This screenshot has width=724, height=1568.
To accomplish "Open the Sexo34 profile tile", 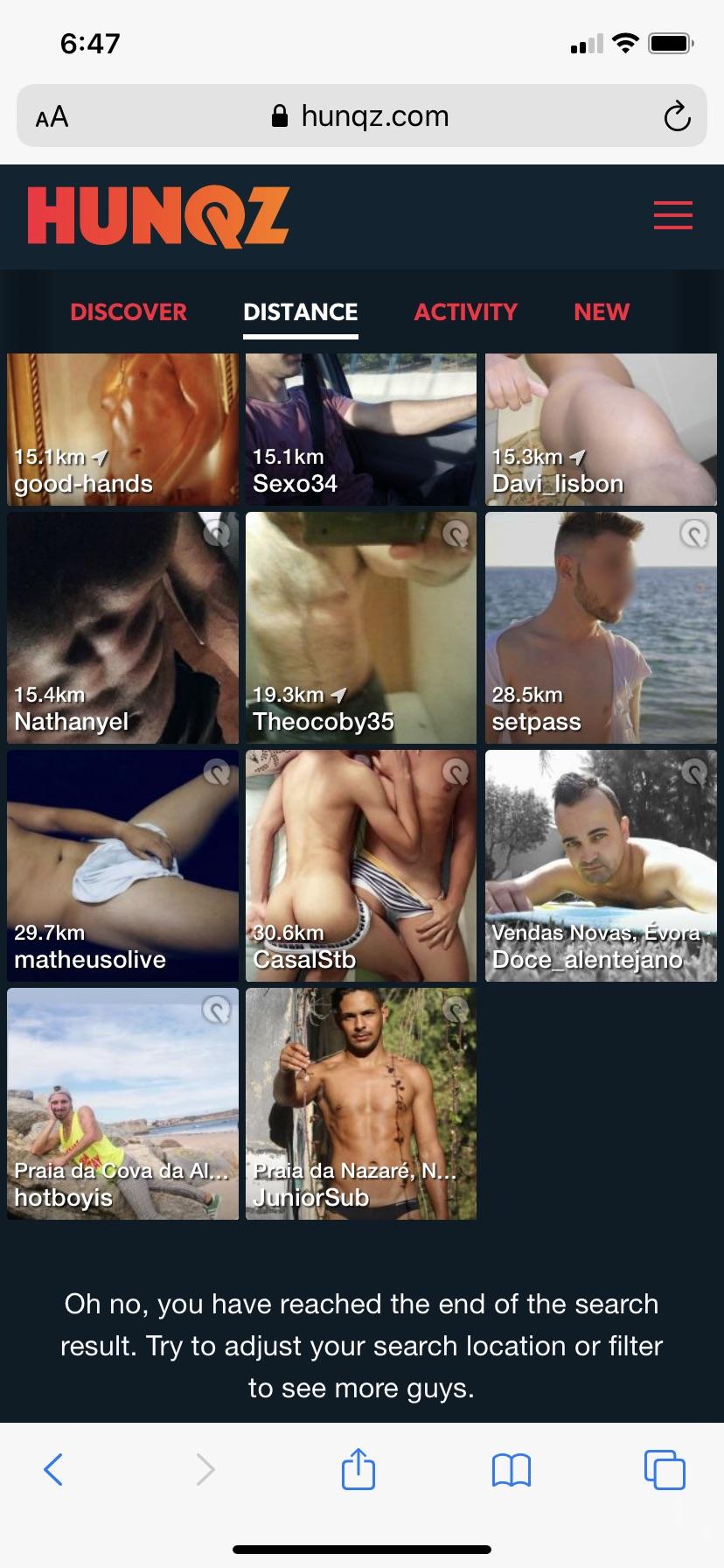I will 361,430.
